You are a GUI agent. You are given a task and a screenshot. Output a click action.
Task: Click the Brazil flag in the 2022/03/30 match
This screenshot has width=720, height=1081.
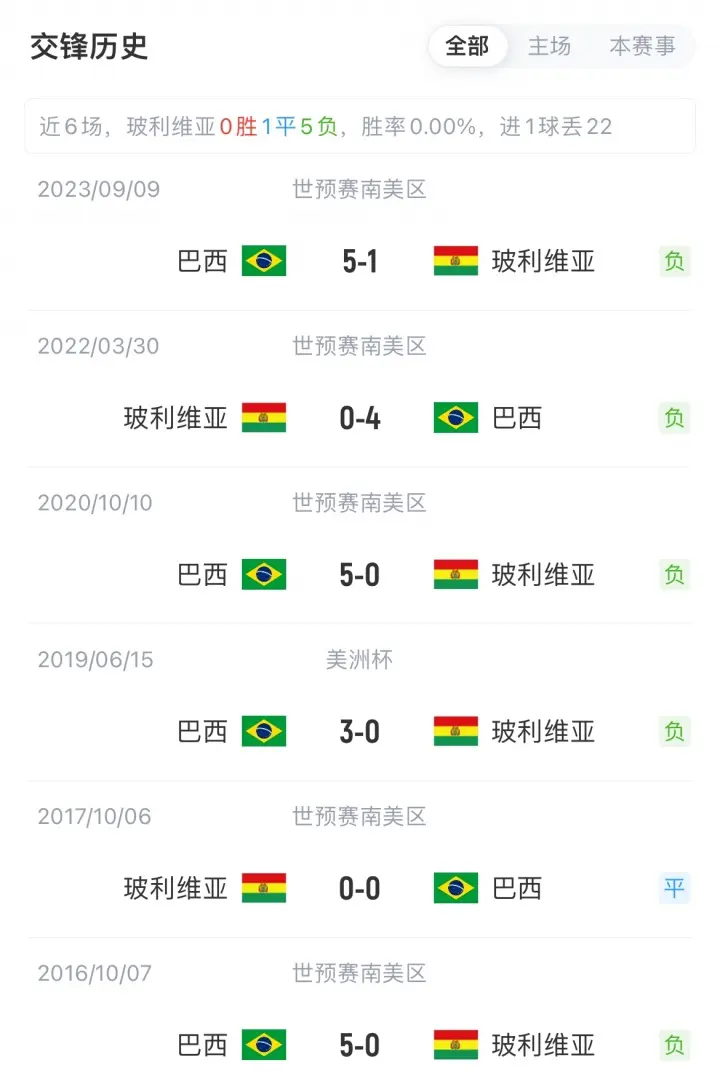click(x=456, y=418)
